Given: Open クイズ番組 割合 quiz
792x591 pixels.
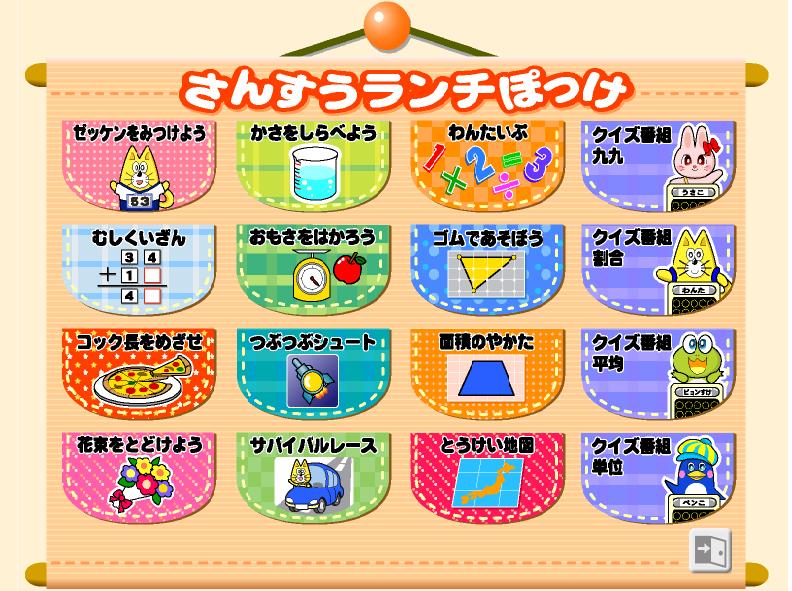Looking at the screenshot, I should click(658, 268).
